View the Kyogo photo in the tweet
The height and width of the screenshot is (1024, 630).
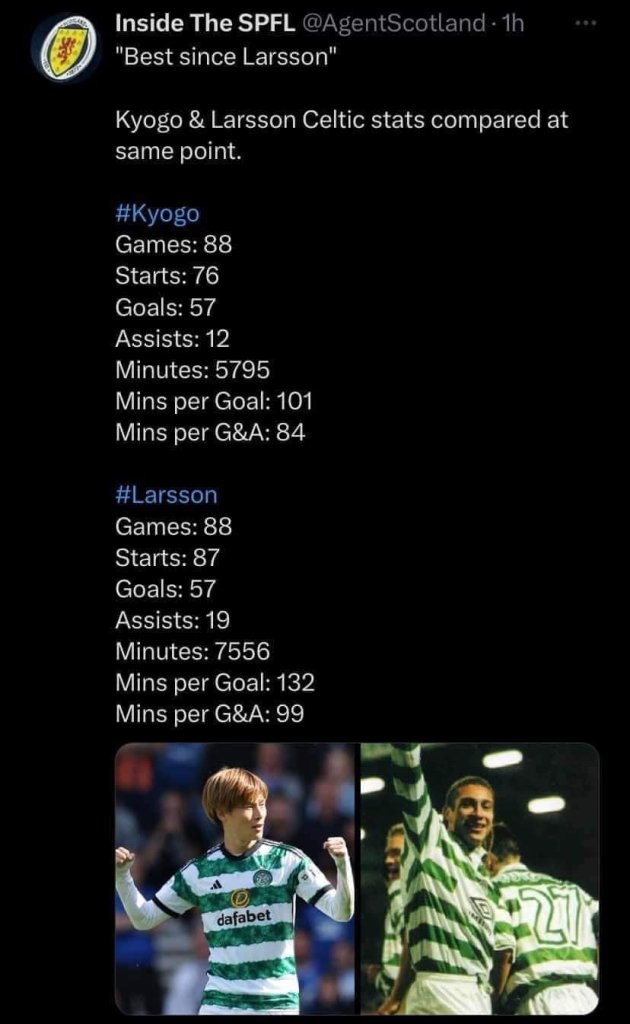(235, 878)
